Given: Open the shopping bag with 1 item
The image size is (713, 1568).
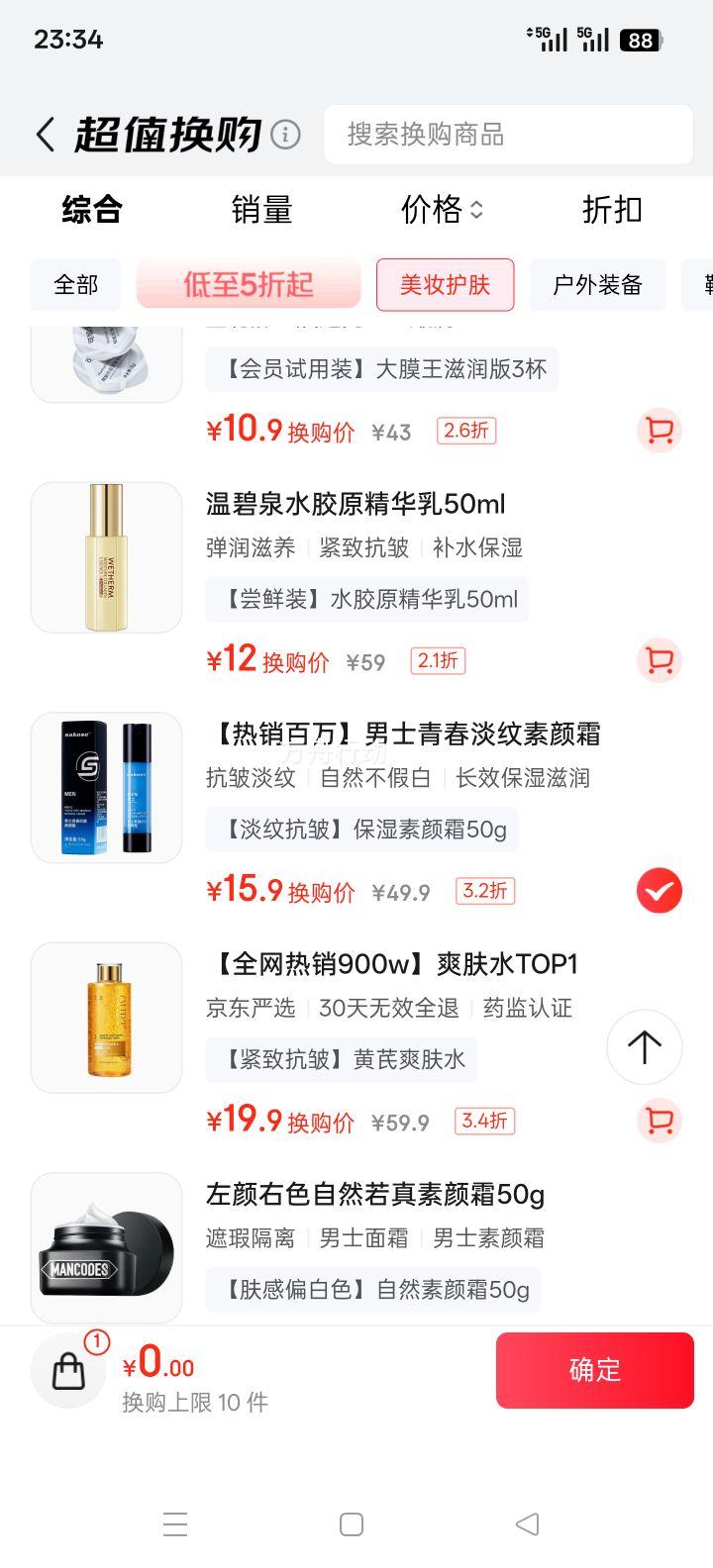Looking at the screenshot, I should pos(68,1371).
